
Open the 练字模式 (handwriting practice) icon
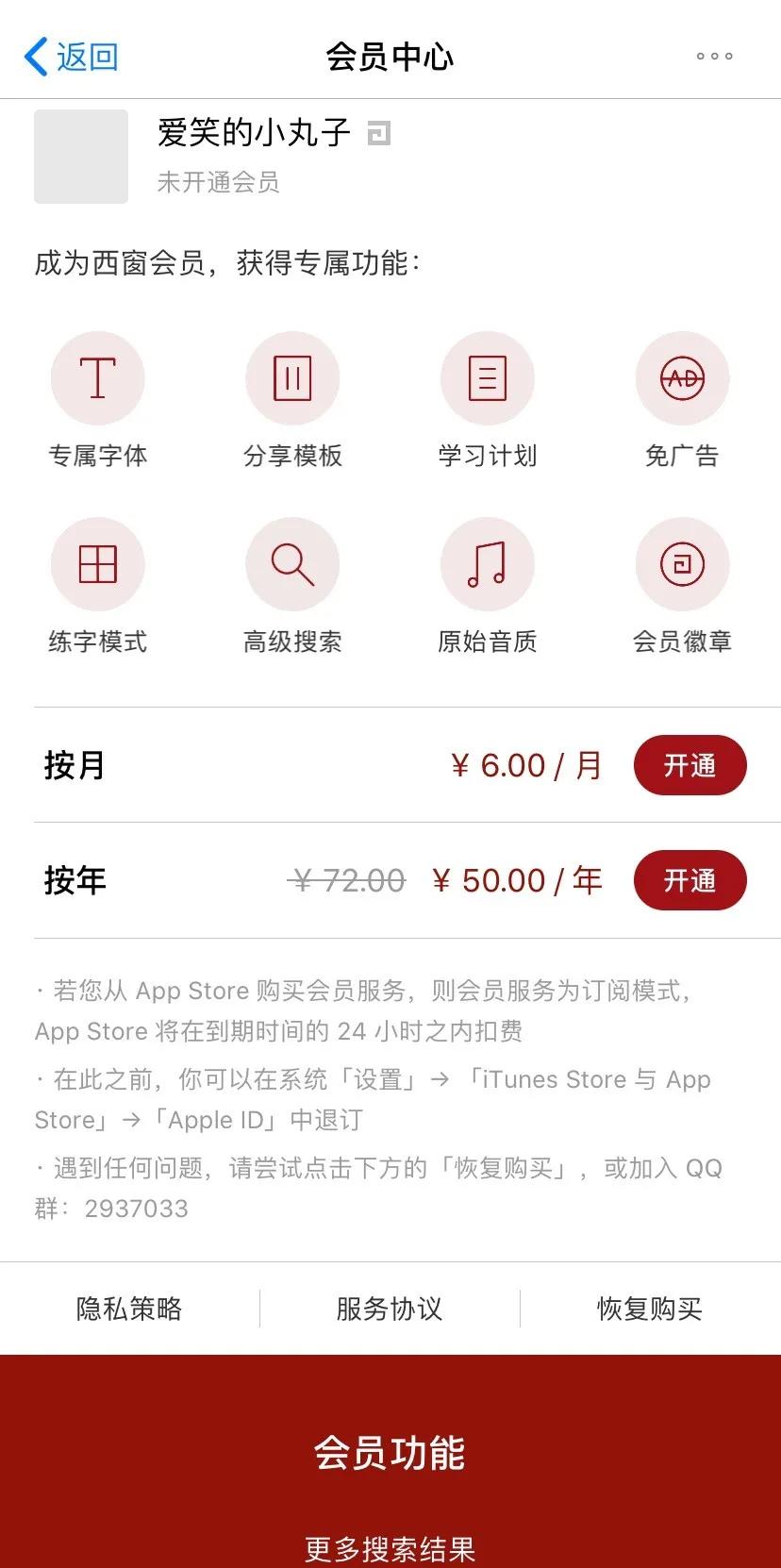coord(97,564)
